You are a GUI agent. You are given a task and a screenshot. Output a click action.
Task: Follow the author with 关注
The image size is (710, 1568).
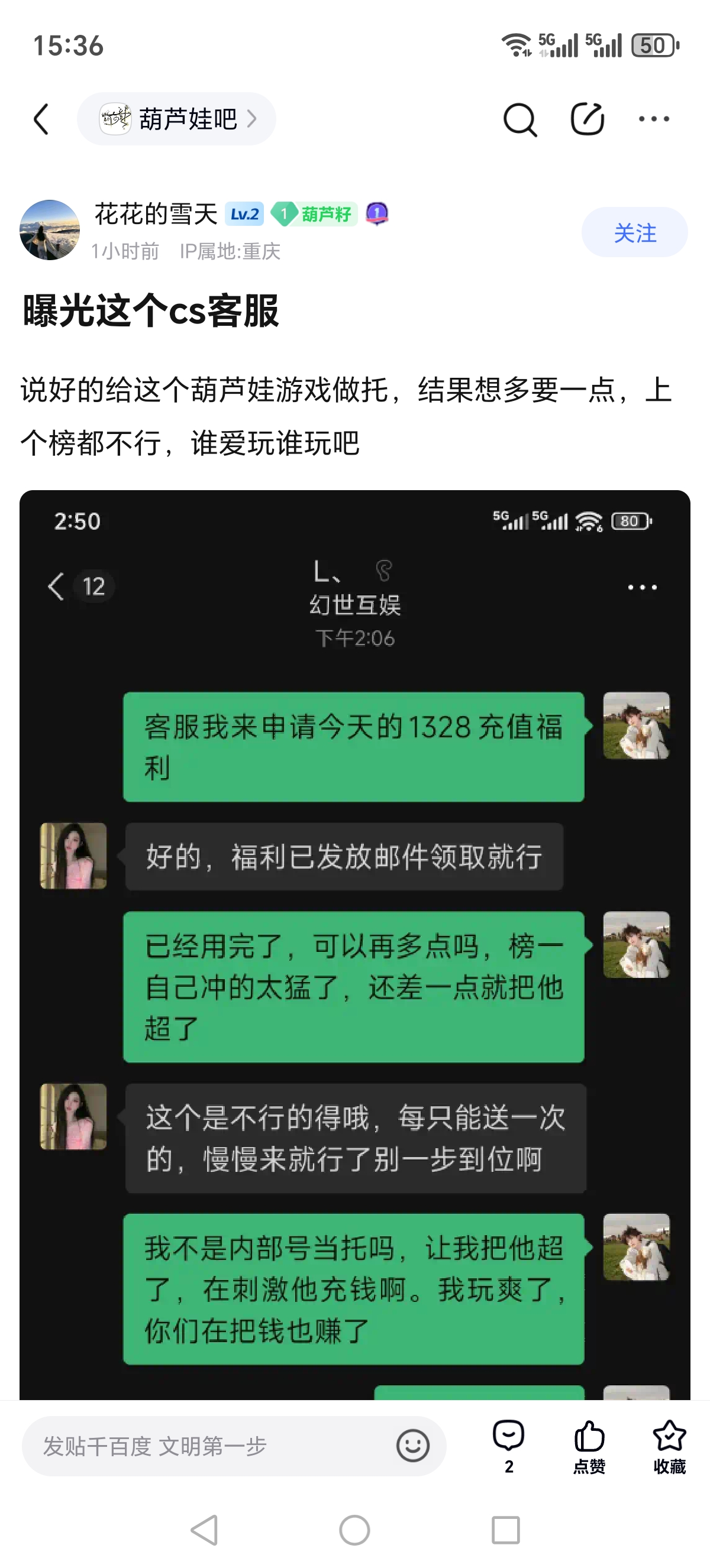click(634, 232)
